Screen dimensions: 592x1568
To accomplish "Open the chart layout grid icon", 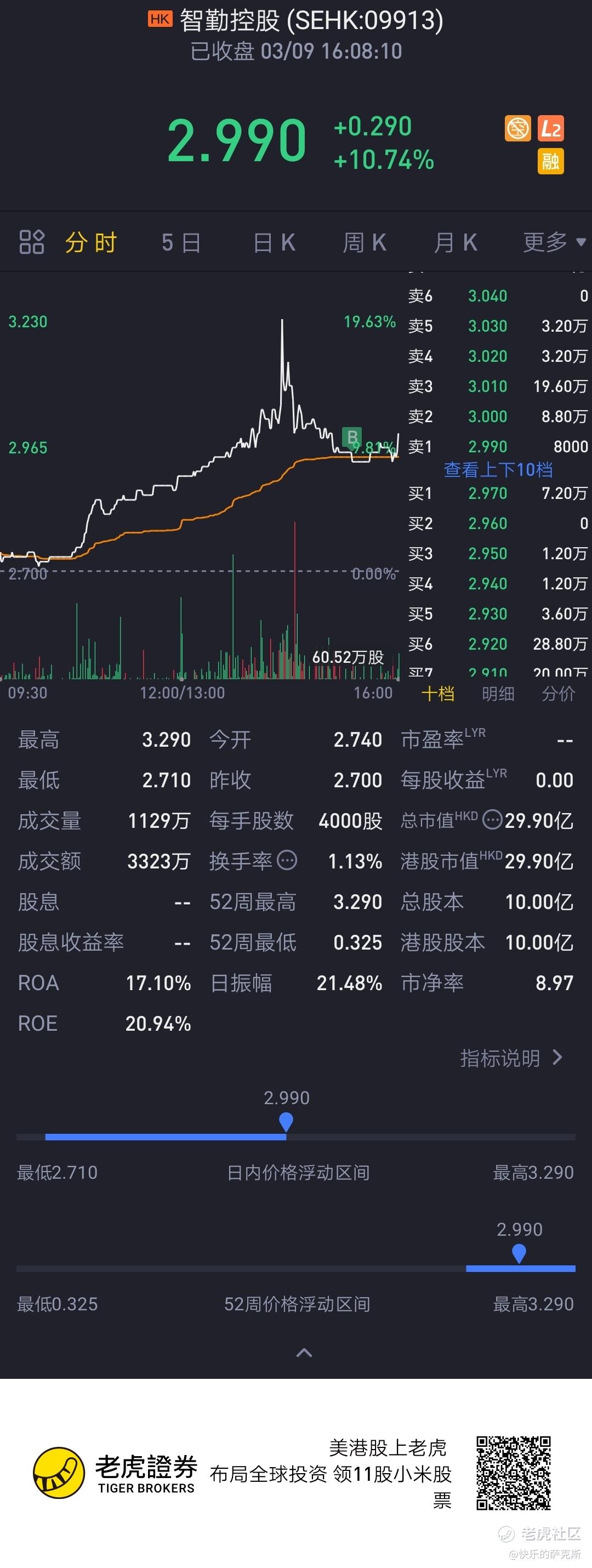I will [x=32, y=242].
